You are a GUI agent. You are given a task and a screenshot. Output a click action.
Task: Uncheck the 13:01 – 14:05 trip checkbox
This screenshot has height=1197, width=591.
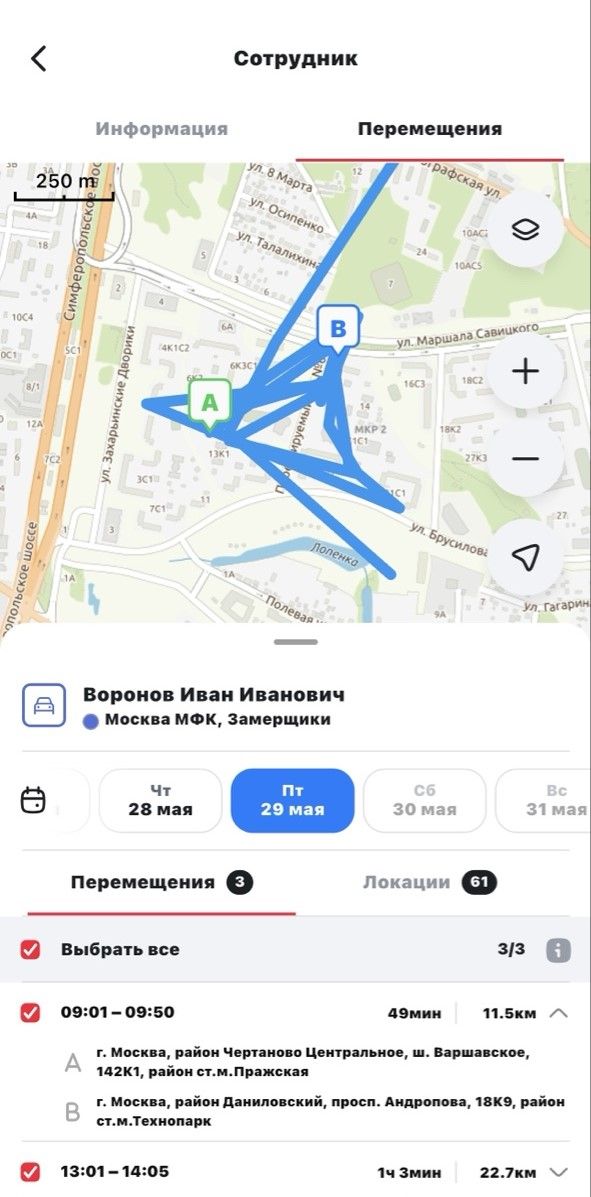tap(30, 1172)
